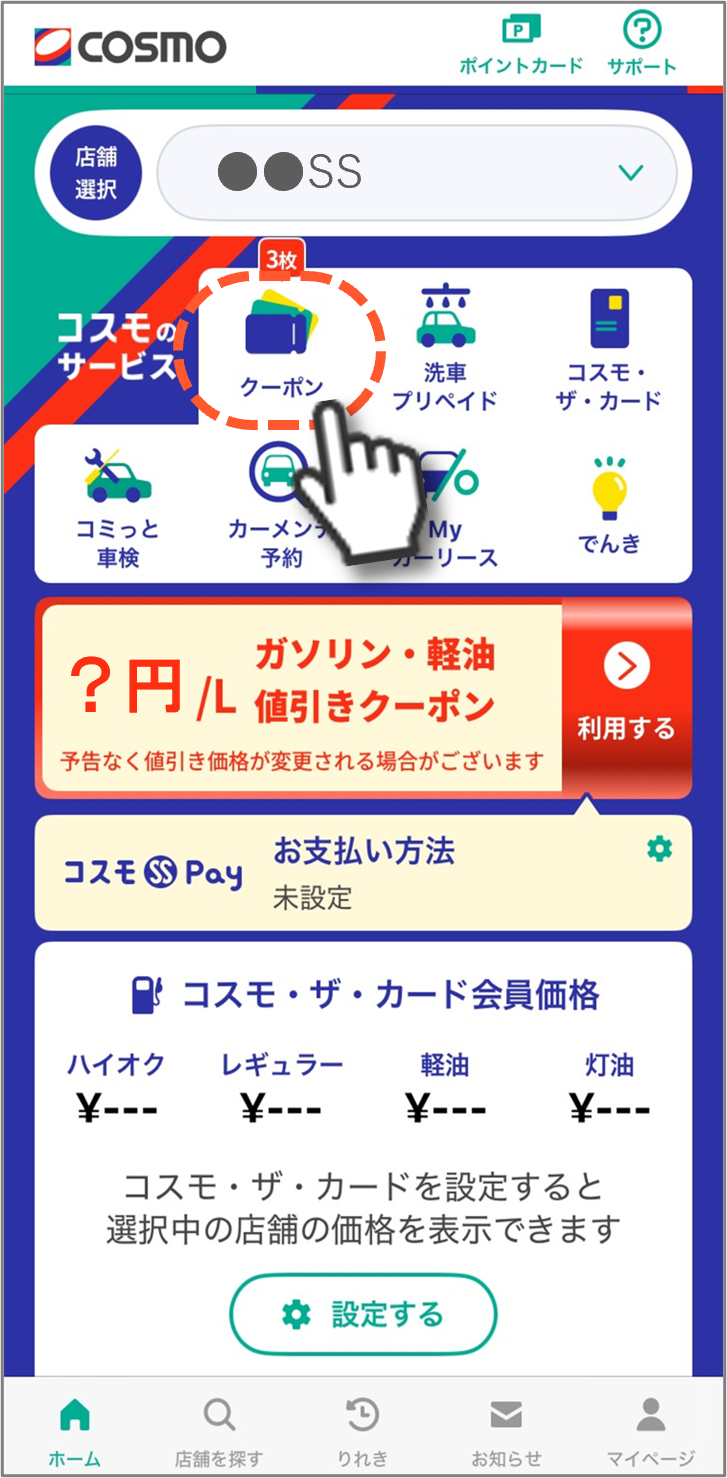
Task: Open the ポイントカード point card
Action: point(520,45)
